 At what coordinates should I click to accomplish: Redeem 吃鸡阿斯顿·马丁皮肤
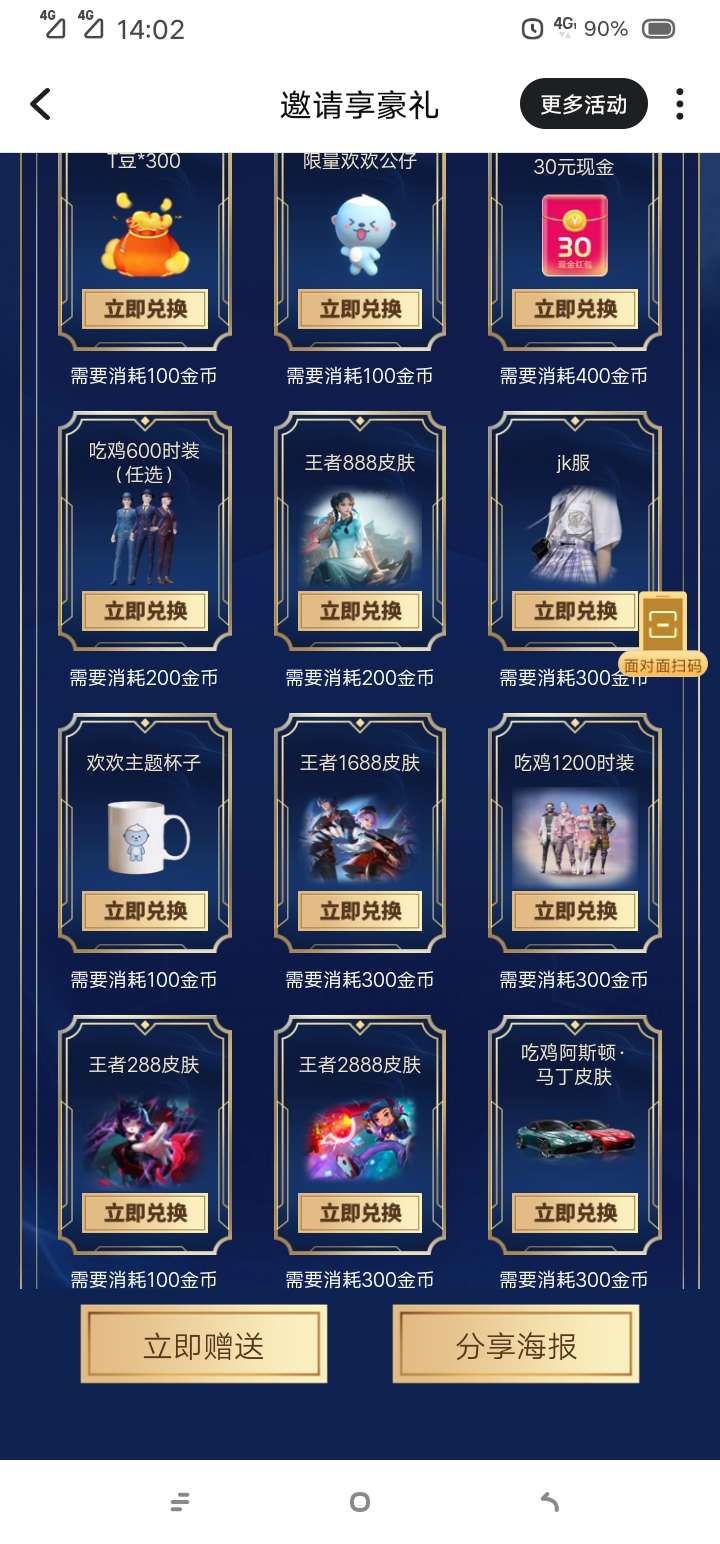coord(575,1213)
